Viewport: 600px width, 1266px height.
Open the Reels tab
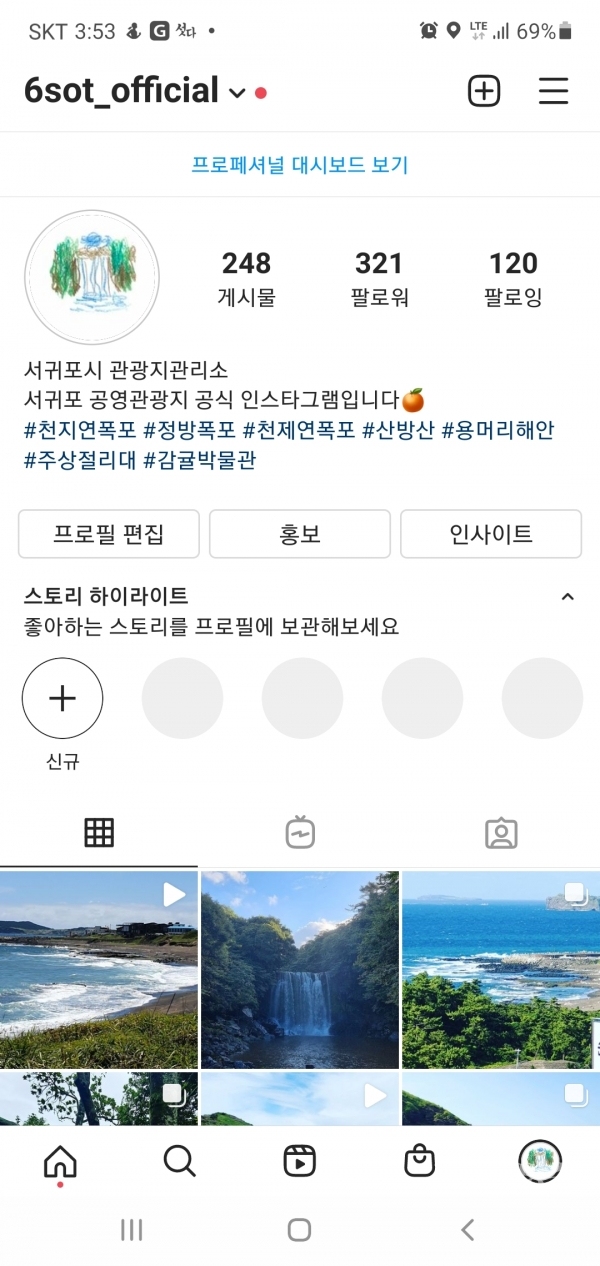[300, 1161]
